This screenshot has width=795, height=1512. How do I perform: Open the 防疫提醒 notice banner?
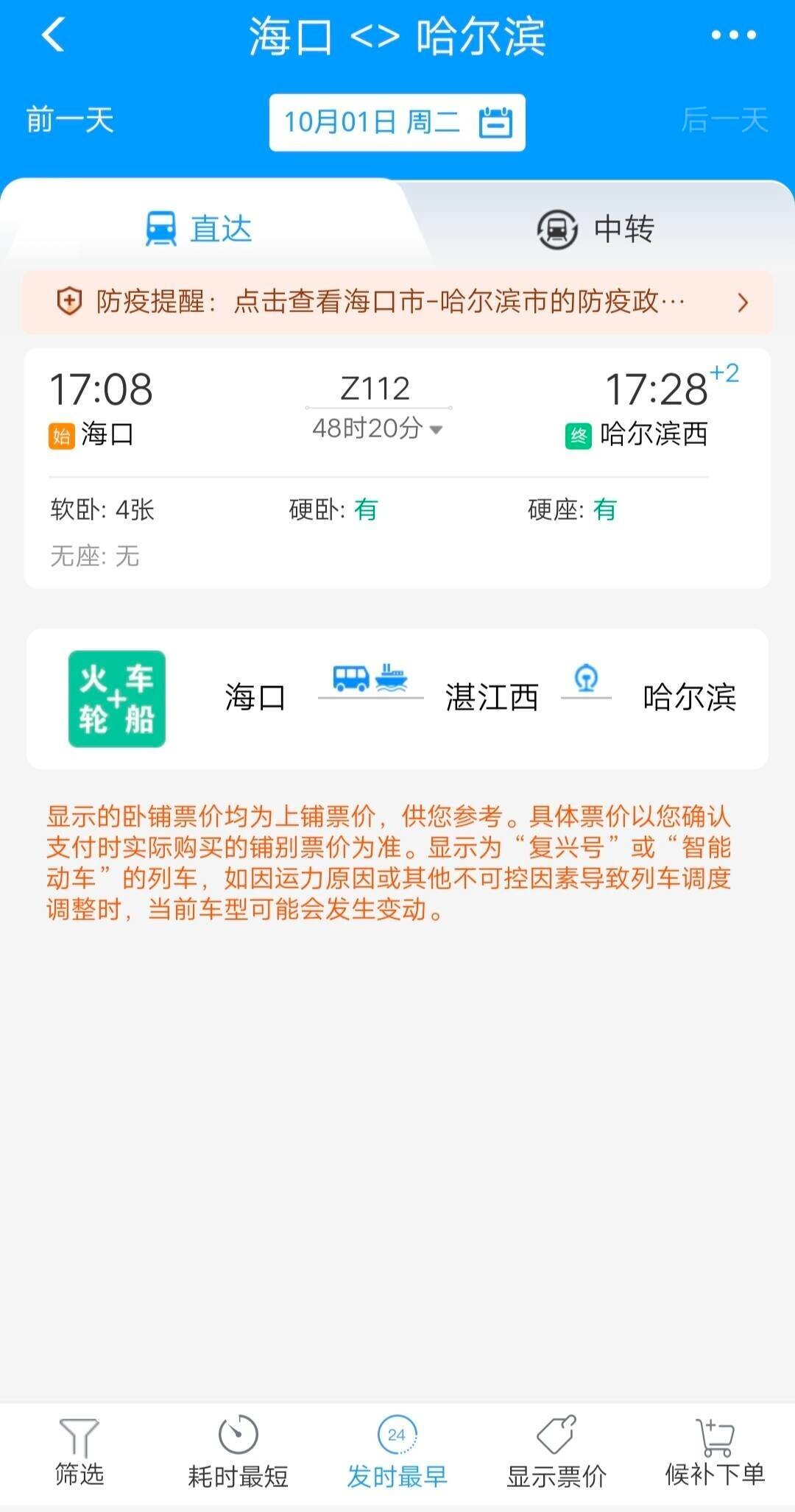coord(397,302)
